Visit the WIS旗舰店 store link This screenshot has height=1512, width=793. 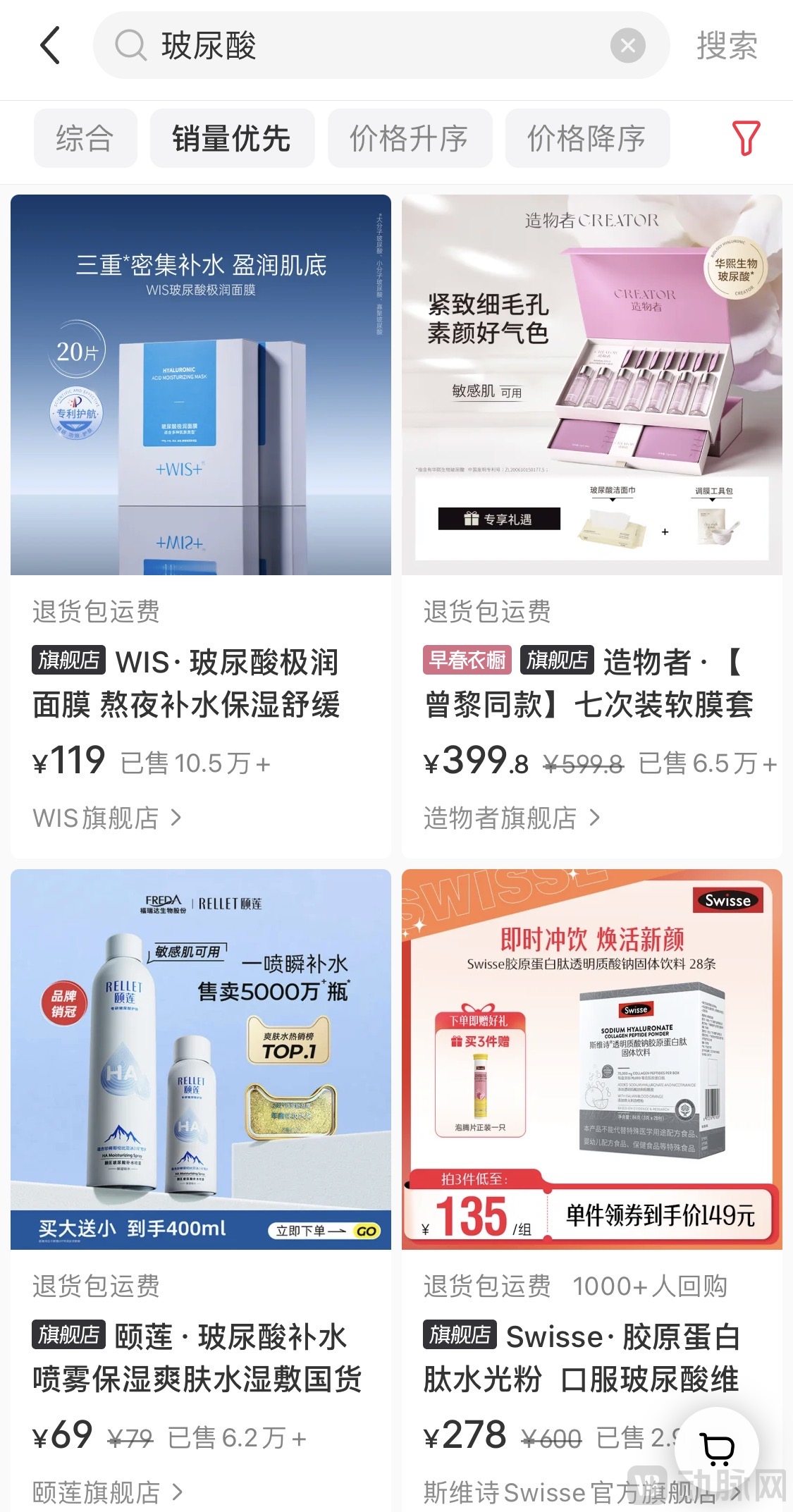(x=107, y=818)
